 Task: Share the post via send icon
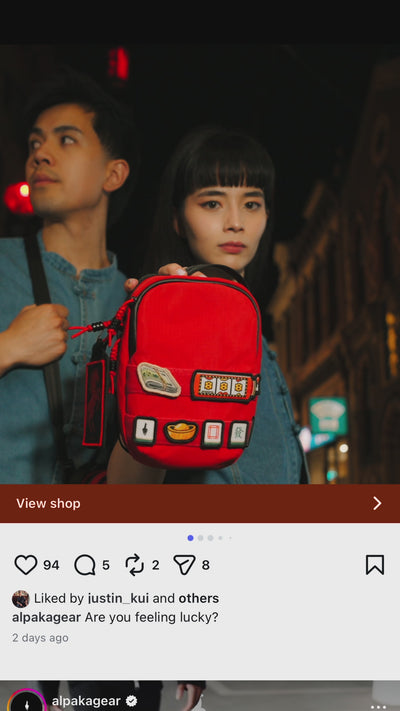coord(185,565)
